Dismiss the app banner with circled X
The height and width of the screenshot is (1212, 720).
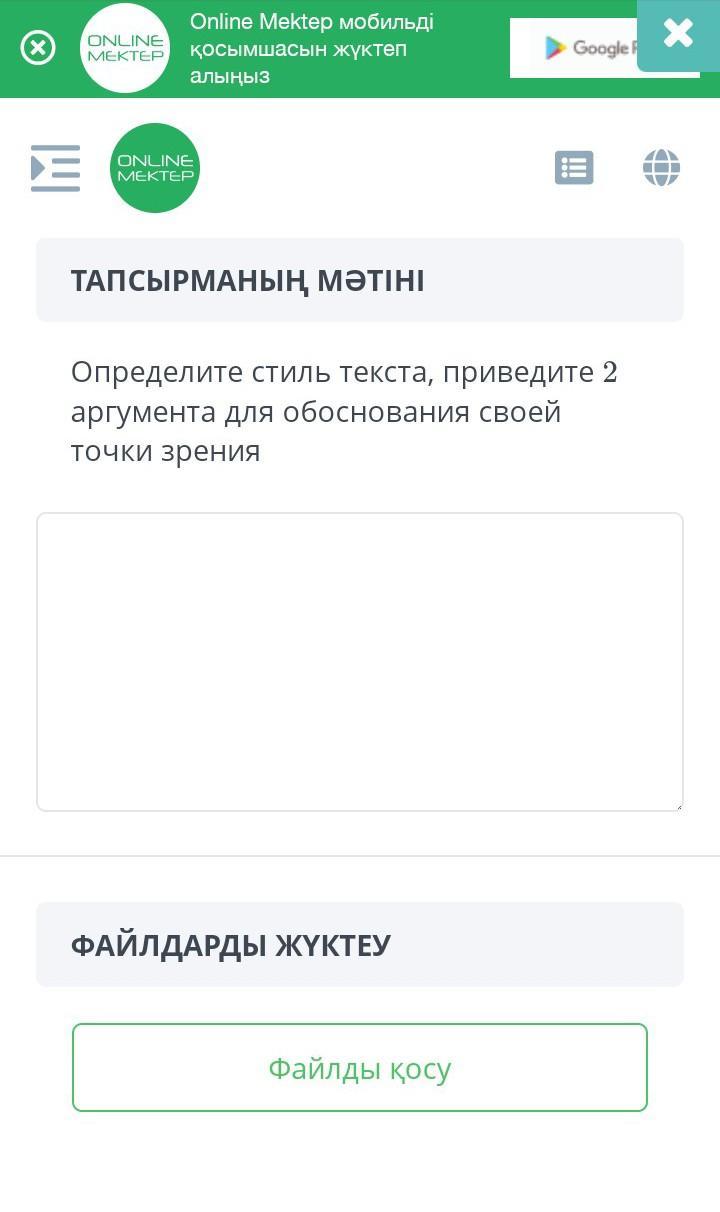pyautogui.click(x=38, y=48)
